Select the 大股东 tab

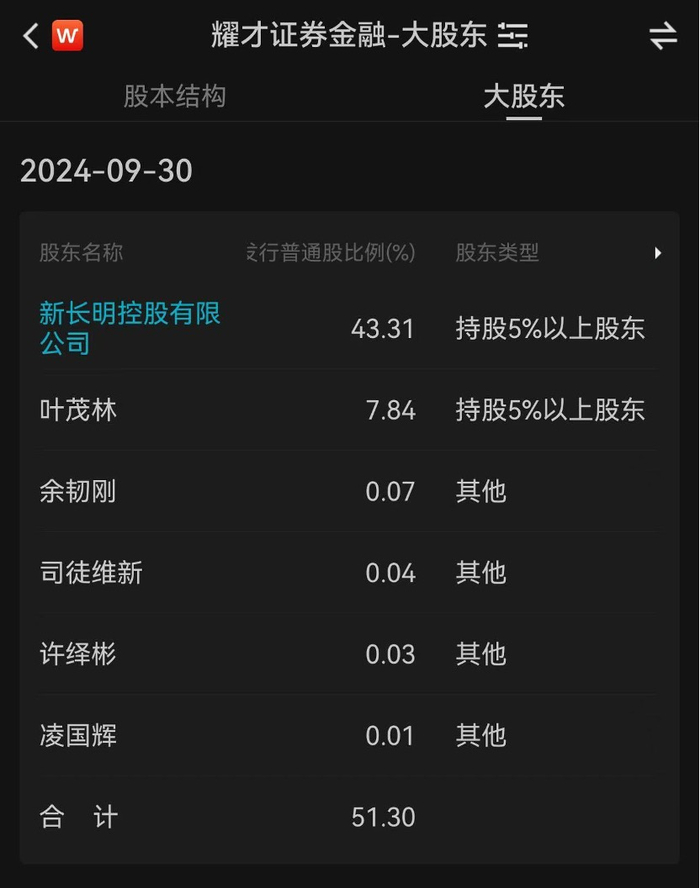coord(524,96)
